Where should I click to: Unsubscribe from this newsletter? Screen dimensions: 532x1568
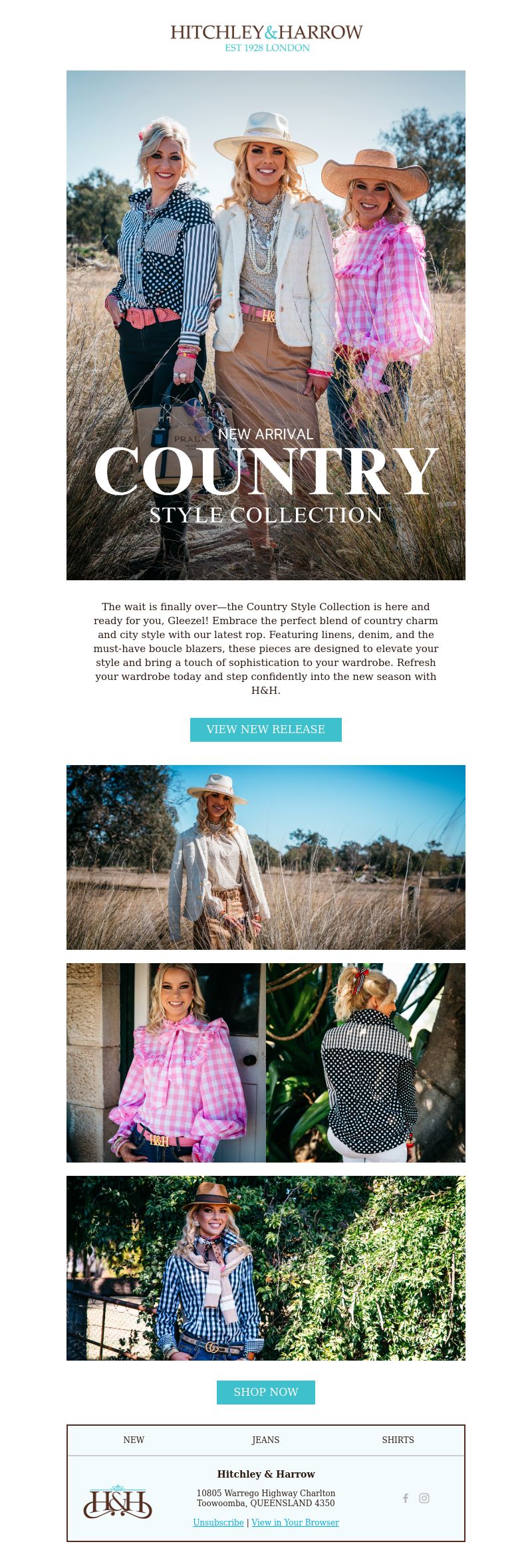click(x=218, y=1522)
